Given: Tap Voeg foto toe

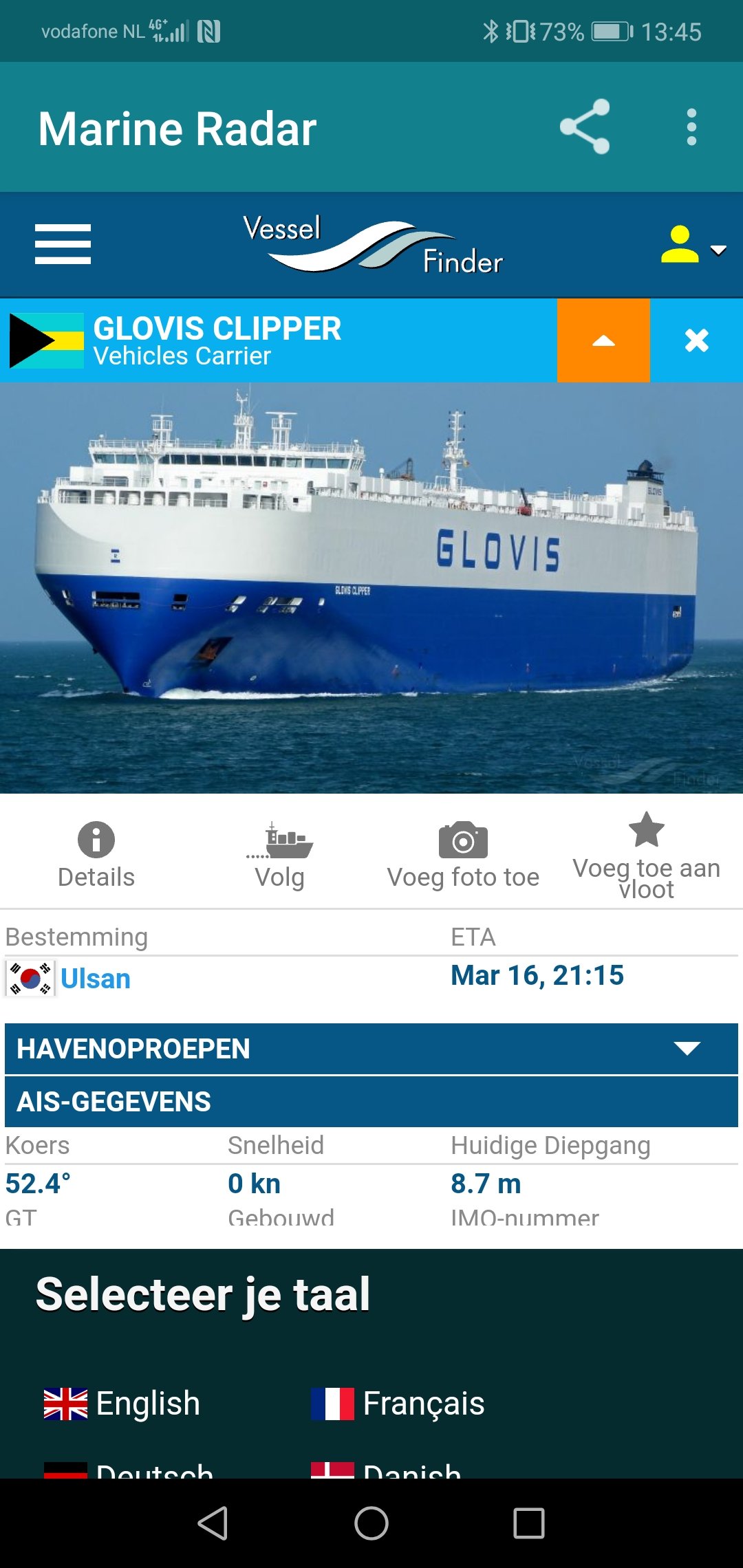Looking at the screenshot, I should click(x=463, y=855).
